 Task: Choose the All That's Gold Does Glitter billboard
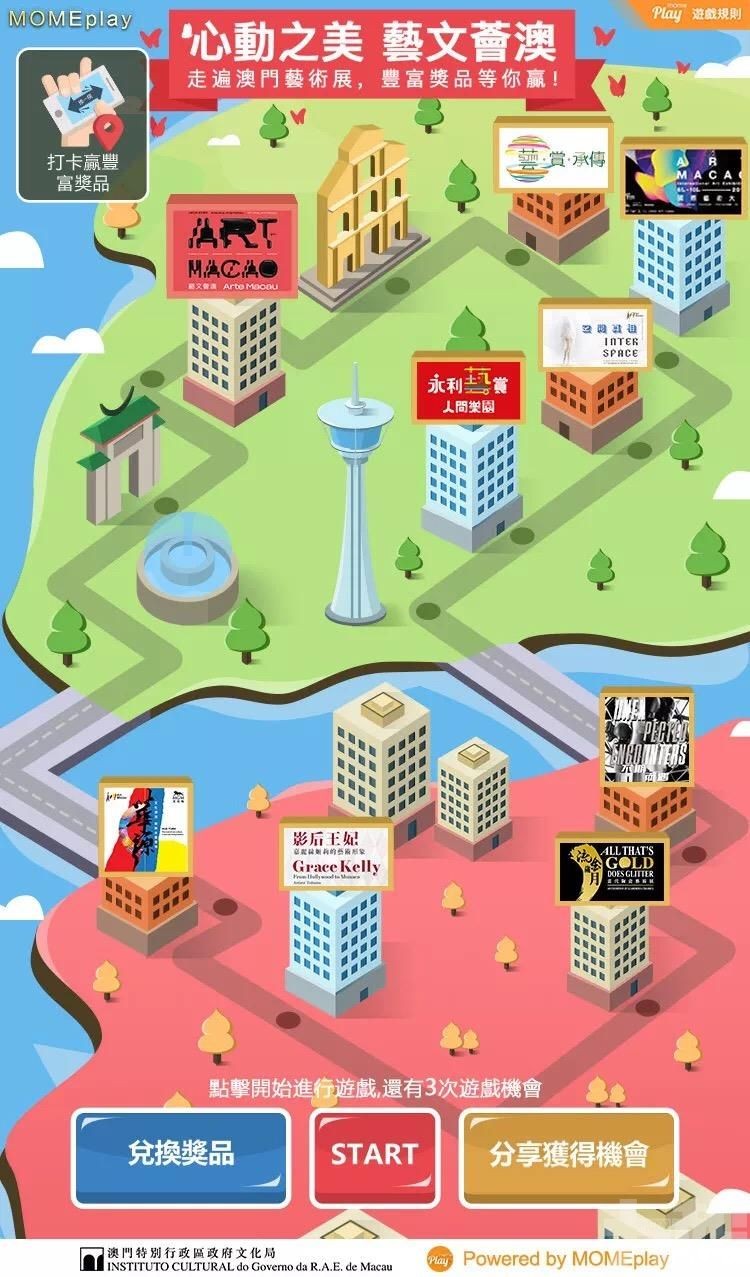pyautogui.click(x=612, y=869)
